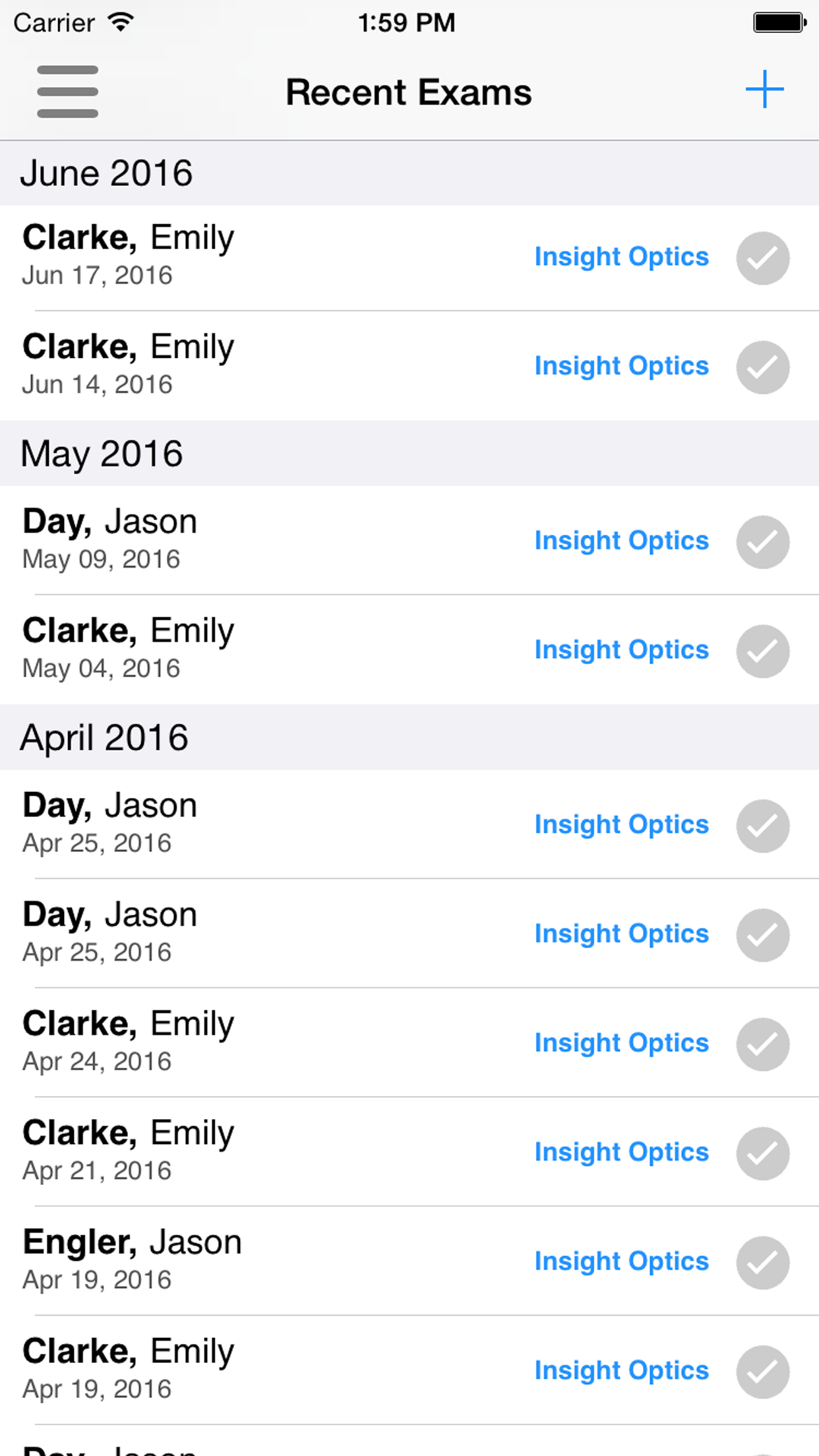This screenshot has height=1456, width=819.
Task: Tap Insight Optics link on Jun 17 exam
Action: (621, 257)
